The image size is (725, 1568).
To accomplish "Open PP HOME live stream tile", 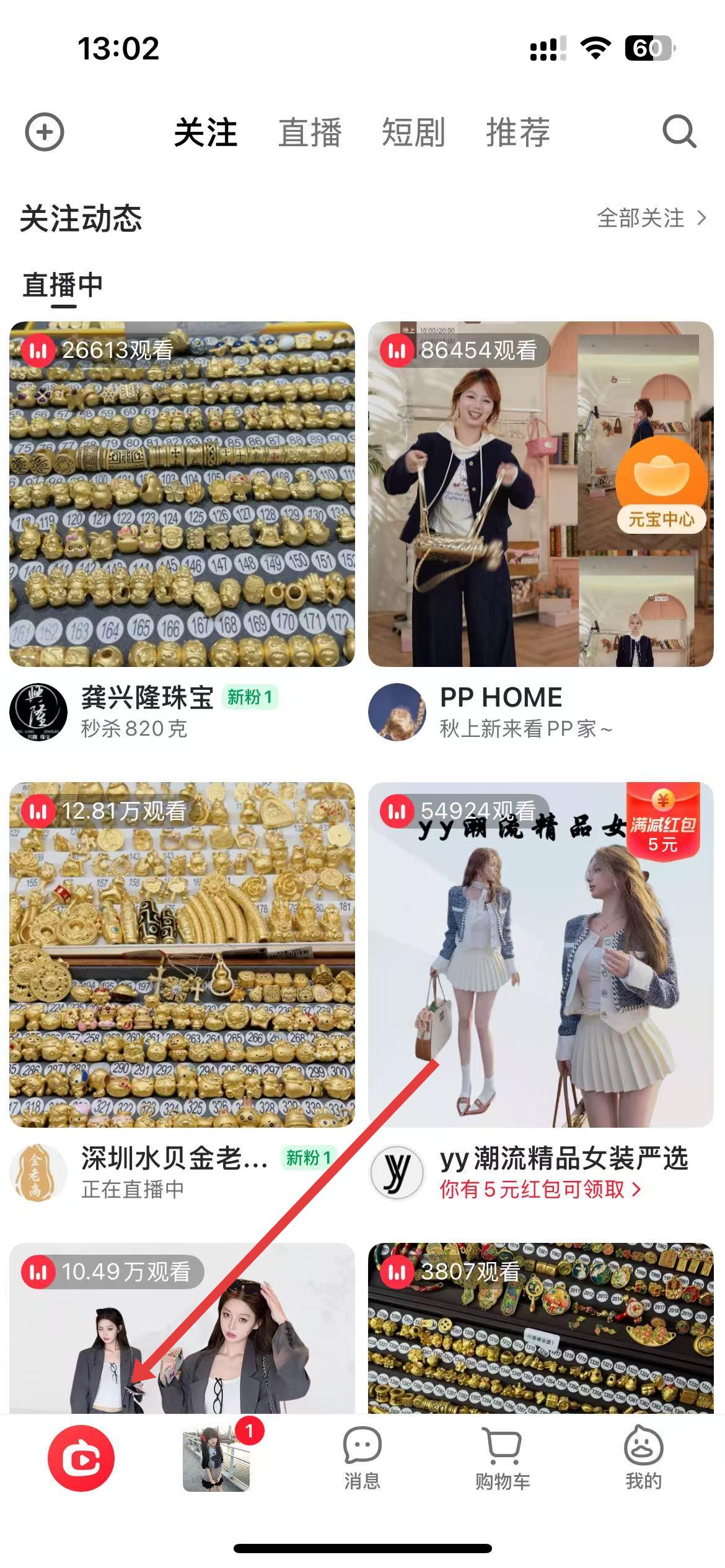I will (490, 526).
